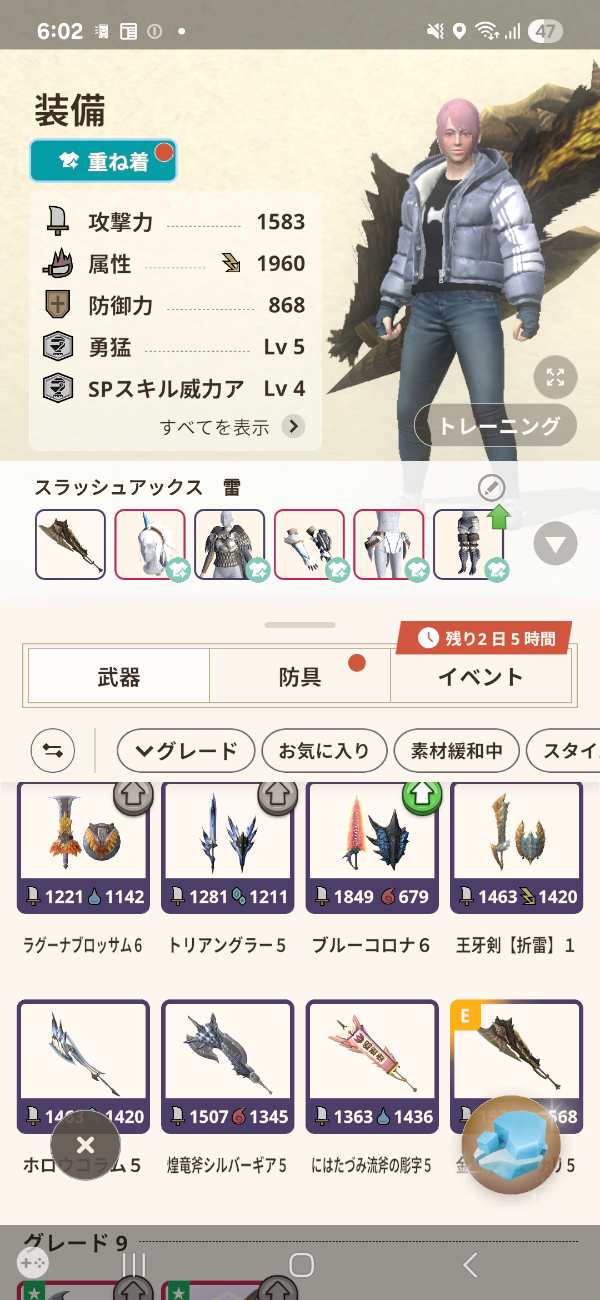
Task: Switch to the 武器 tab
Action: pos(118,677)
